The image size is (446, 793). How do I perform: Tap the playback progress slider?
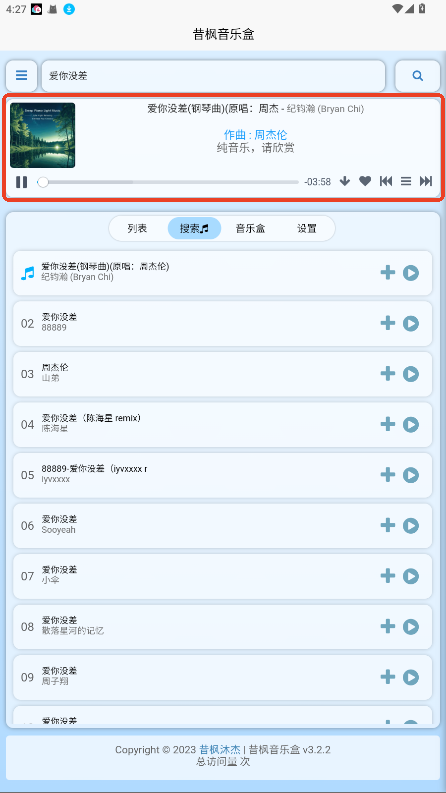pos(168,182)
